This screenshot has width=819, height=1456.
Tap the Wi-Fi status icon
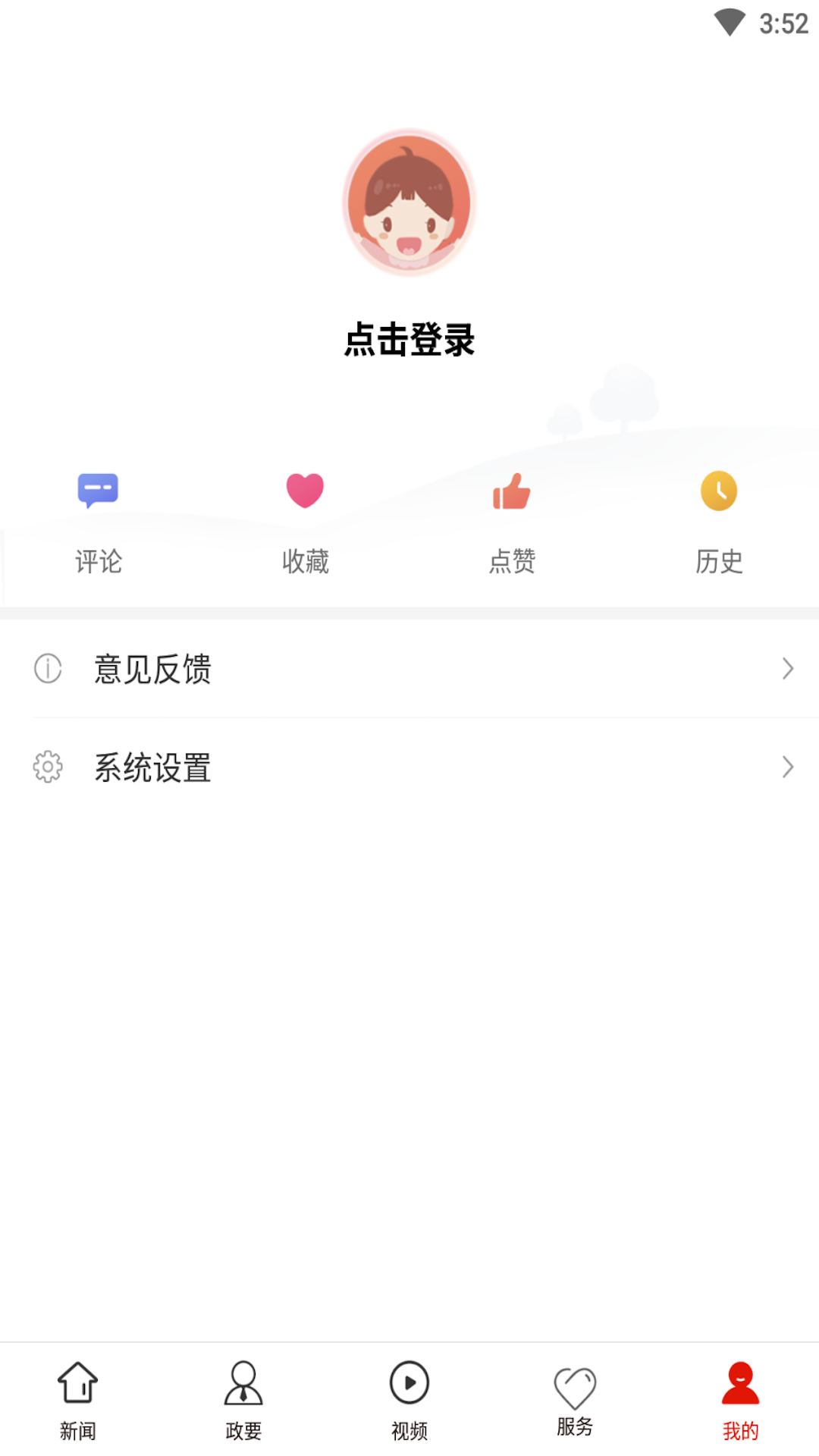730,23
